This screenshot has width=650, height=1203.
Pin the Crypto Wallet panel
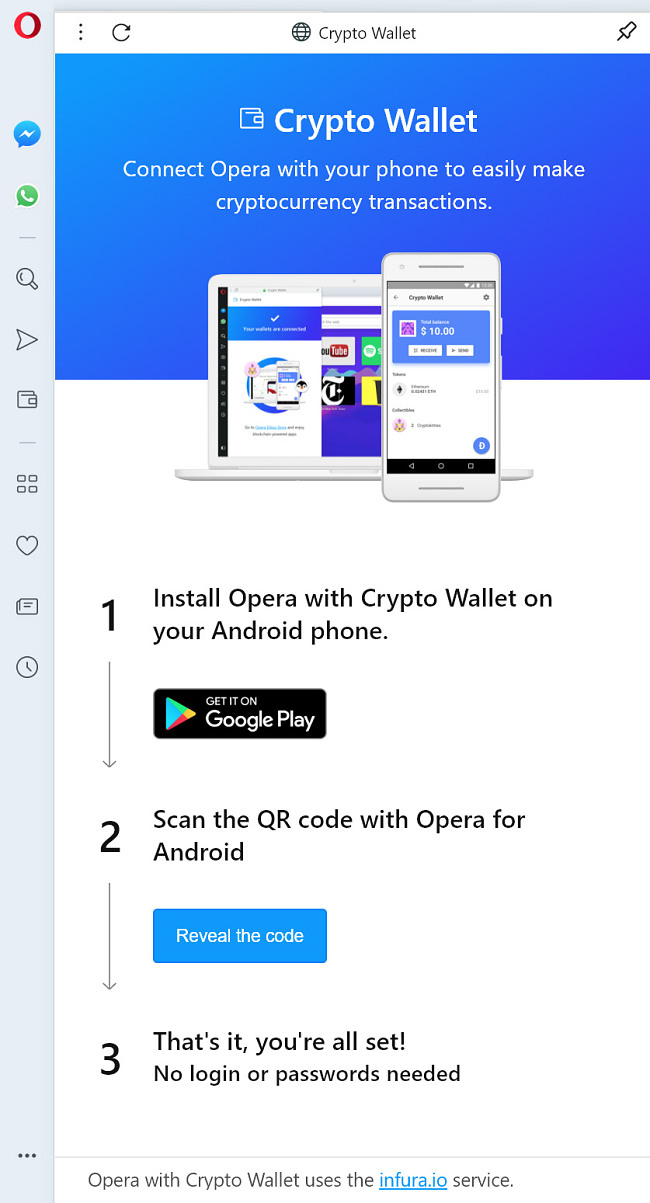click(x=626, y=32)
